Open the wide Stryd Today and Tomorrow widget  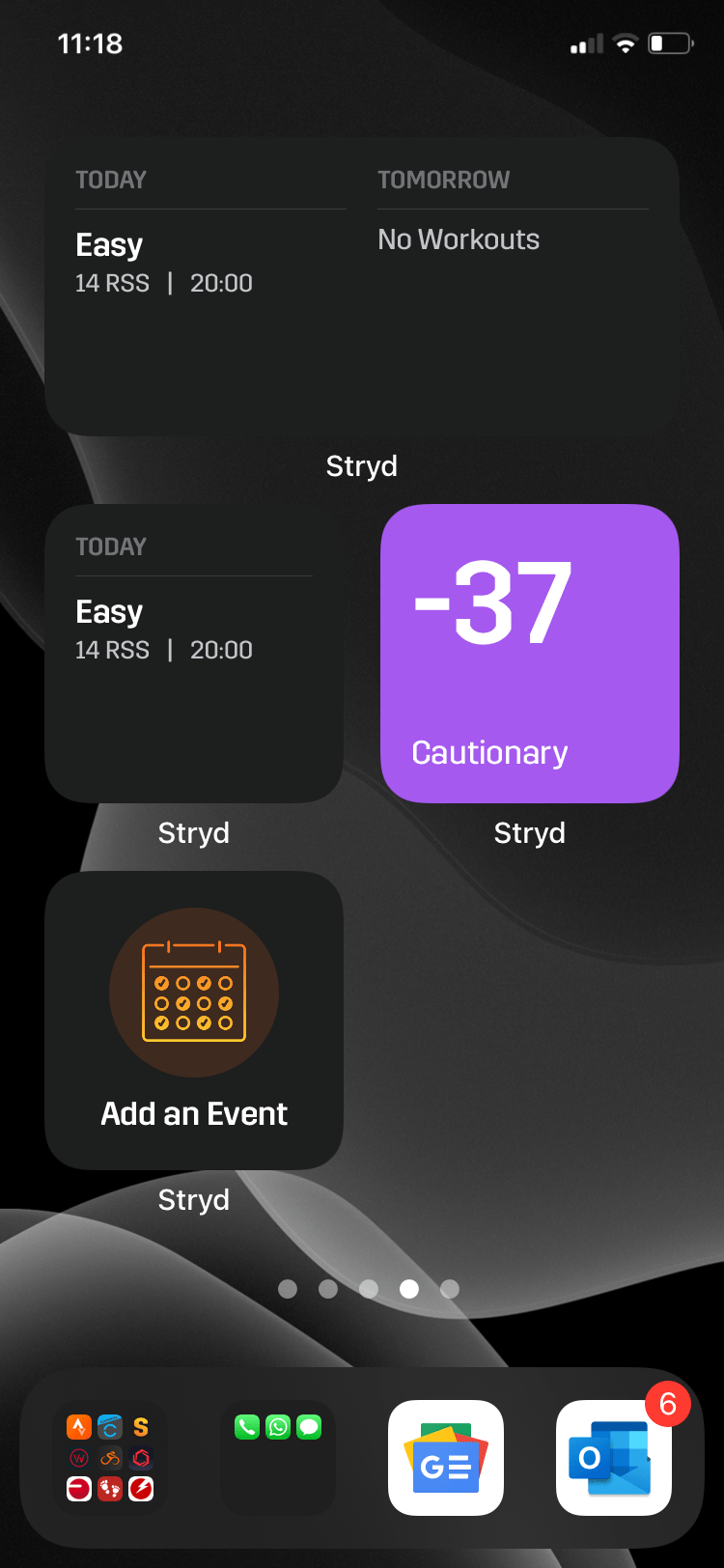click(362, 287)
